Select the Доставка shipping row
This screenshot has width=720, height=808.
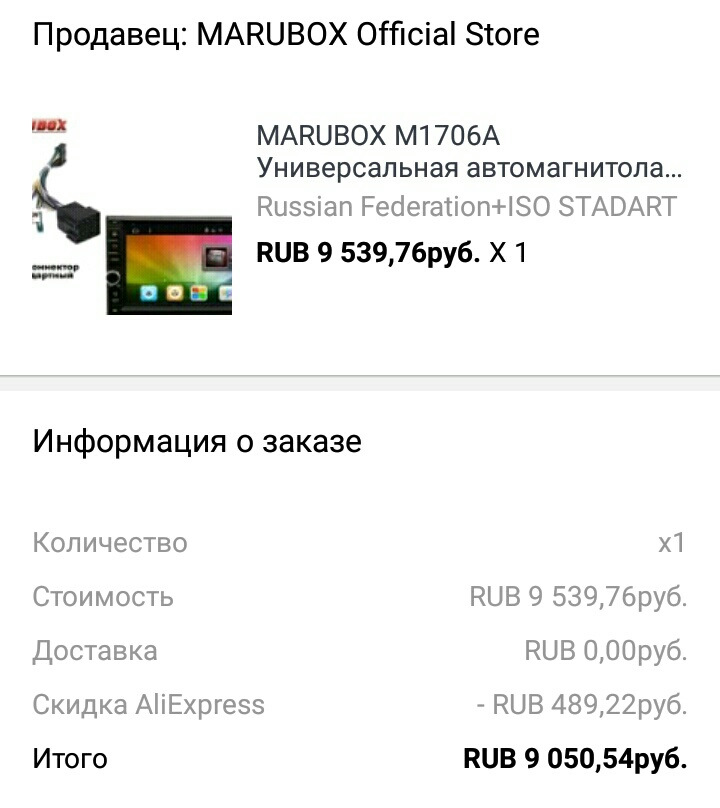tap(98, 650)
